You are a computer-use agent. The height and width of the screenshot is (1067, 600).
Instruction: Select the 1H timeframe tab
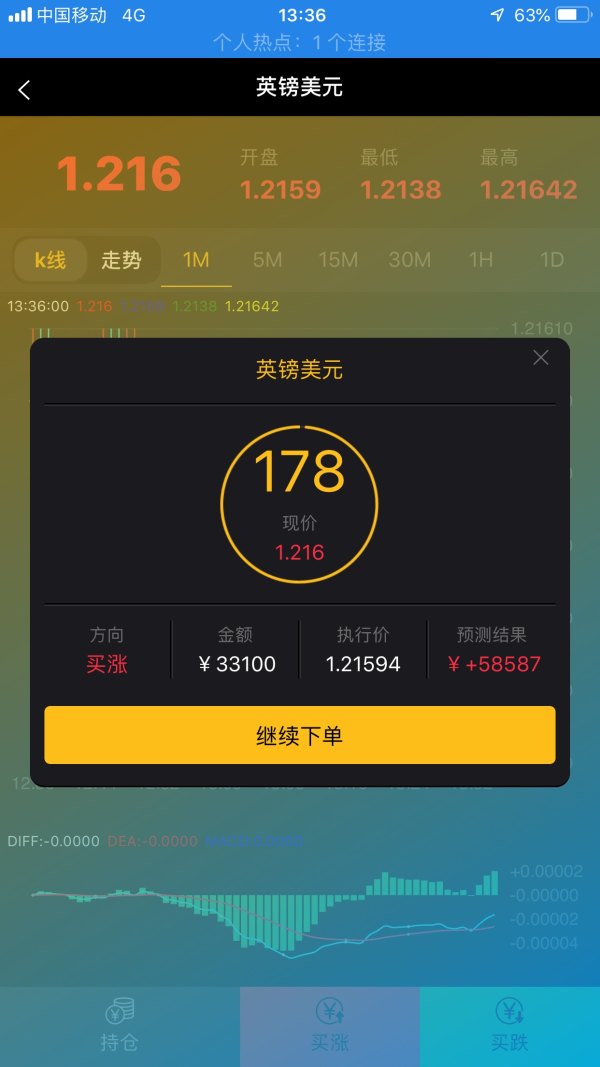[x=481, y=260]
